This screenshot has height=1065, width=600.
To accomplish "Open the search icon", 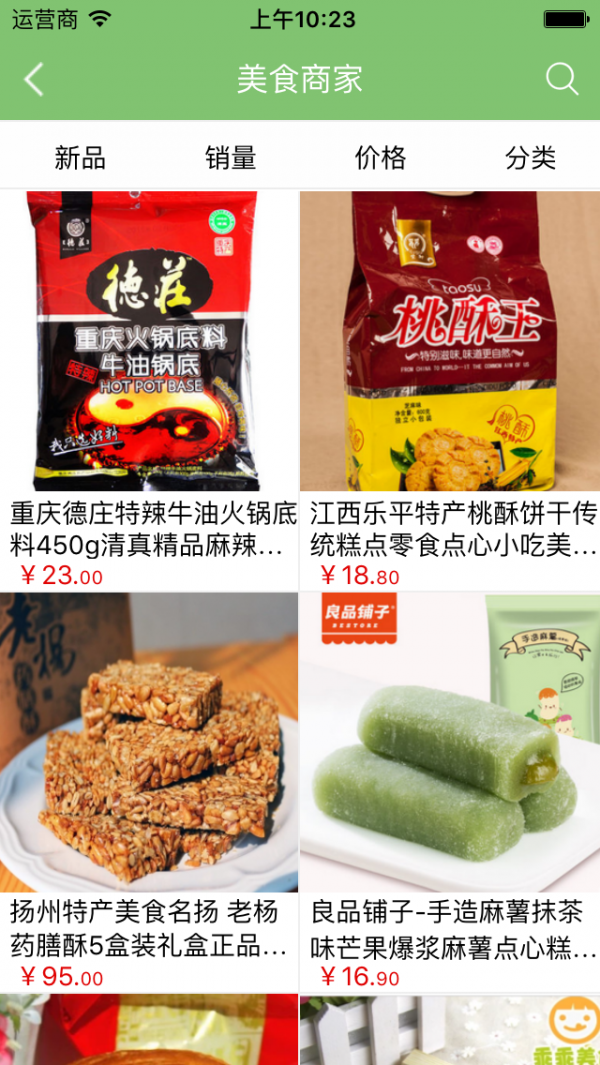I will [562, 79].
